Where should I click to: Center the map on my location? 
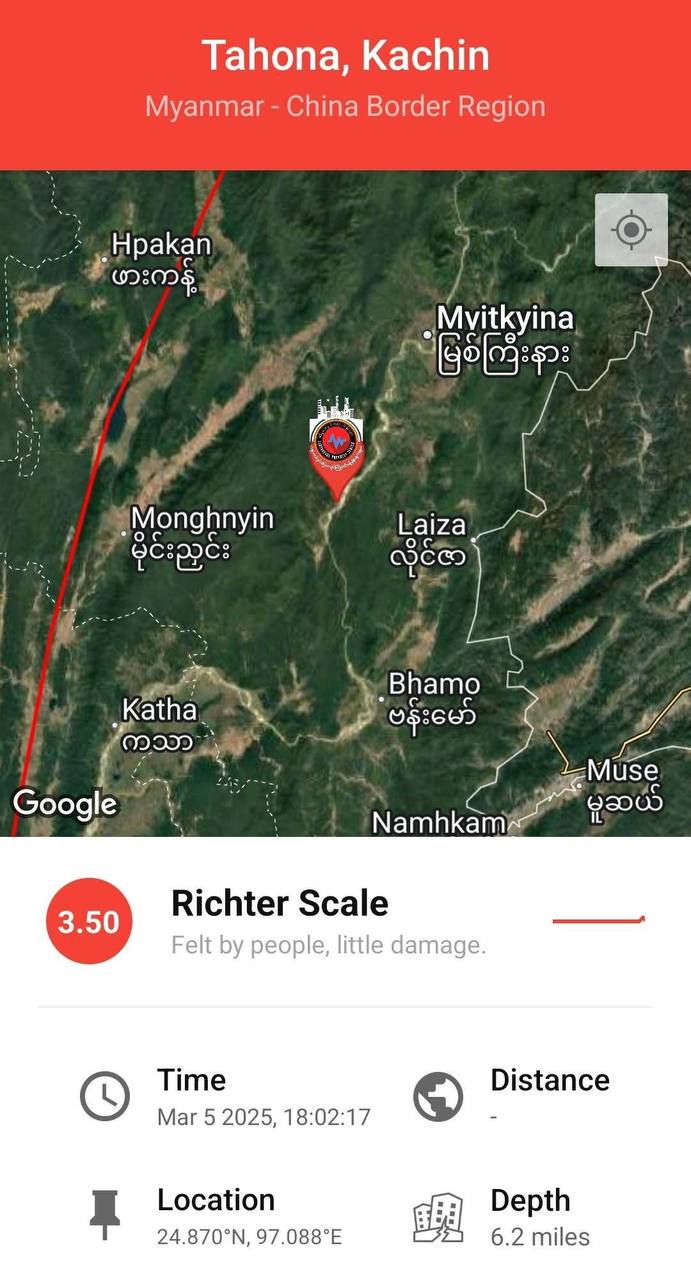click(631, 230)
